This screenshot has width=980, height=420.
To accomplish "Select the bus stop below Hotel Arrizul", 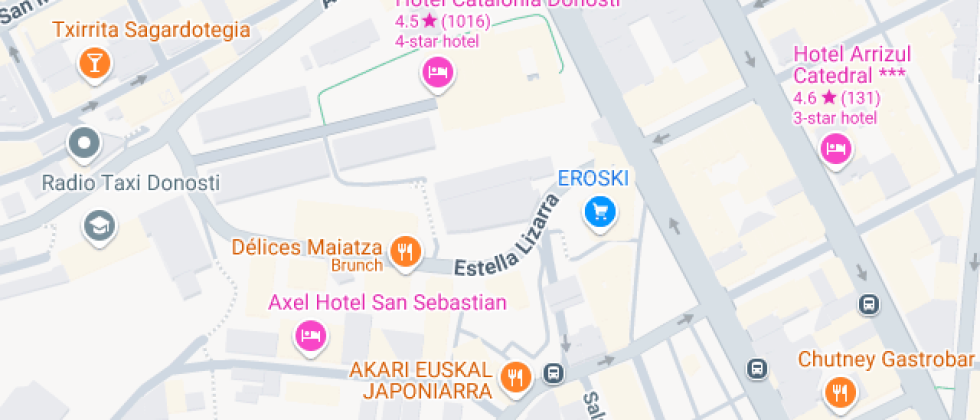I will 869,304.
